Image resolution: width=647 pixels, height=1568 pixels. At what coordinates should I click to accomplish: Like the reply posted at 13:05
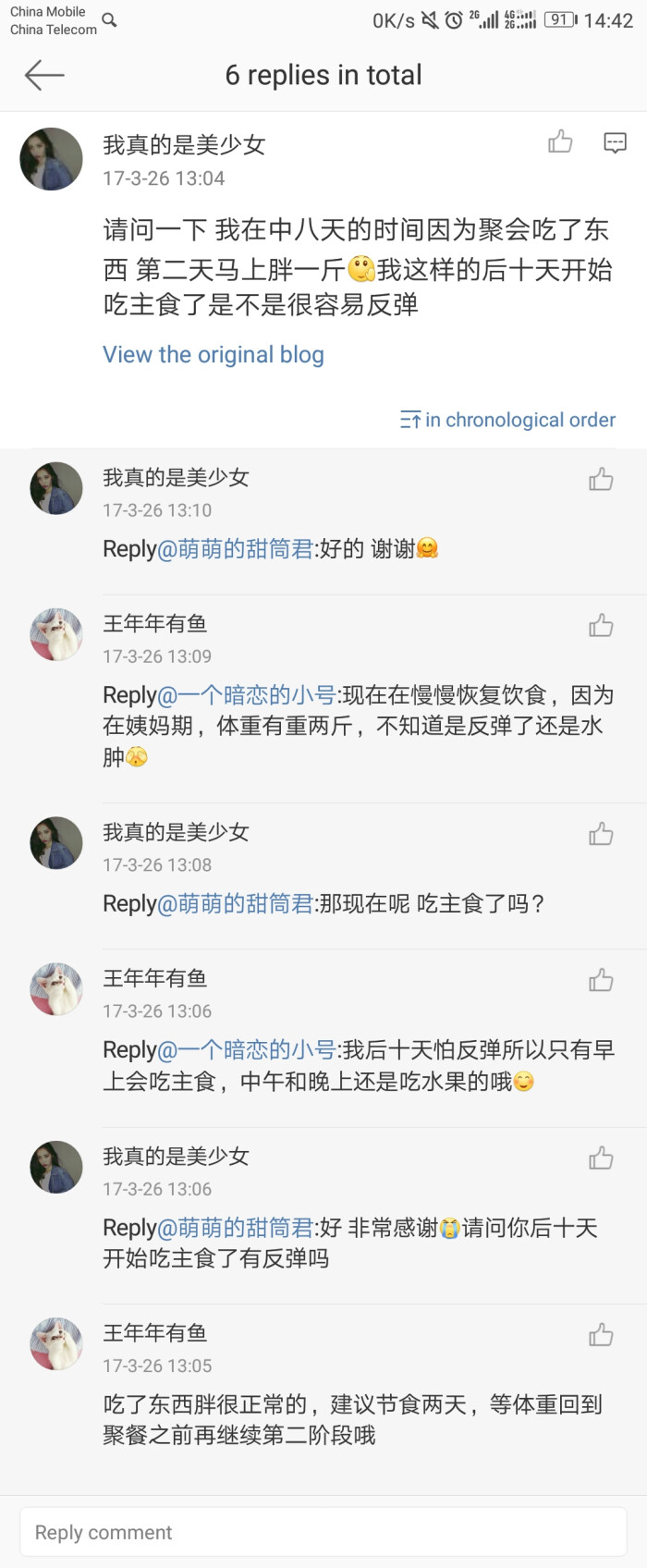(x=601, y=1334)
